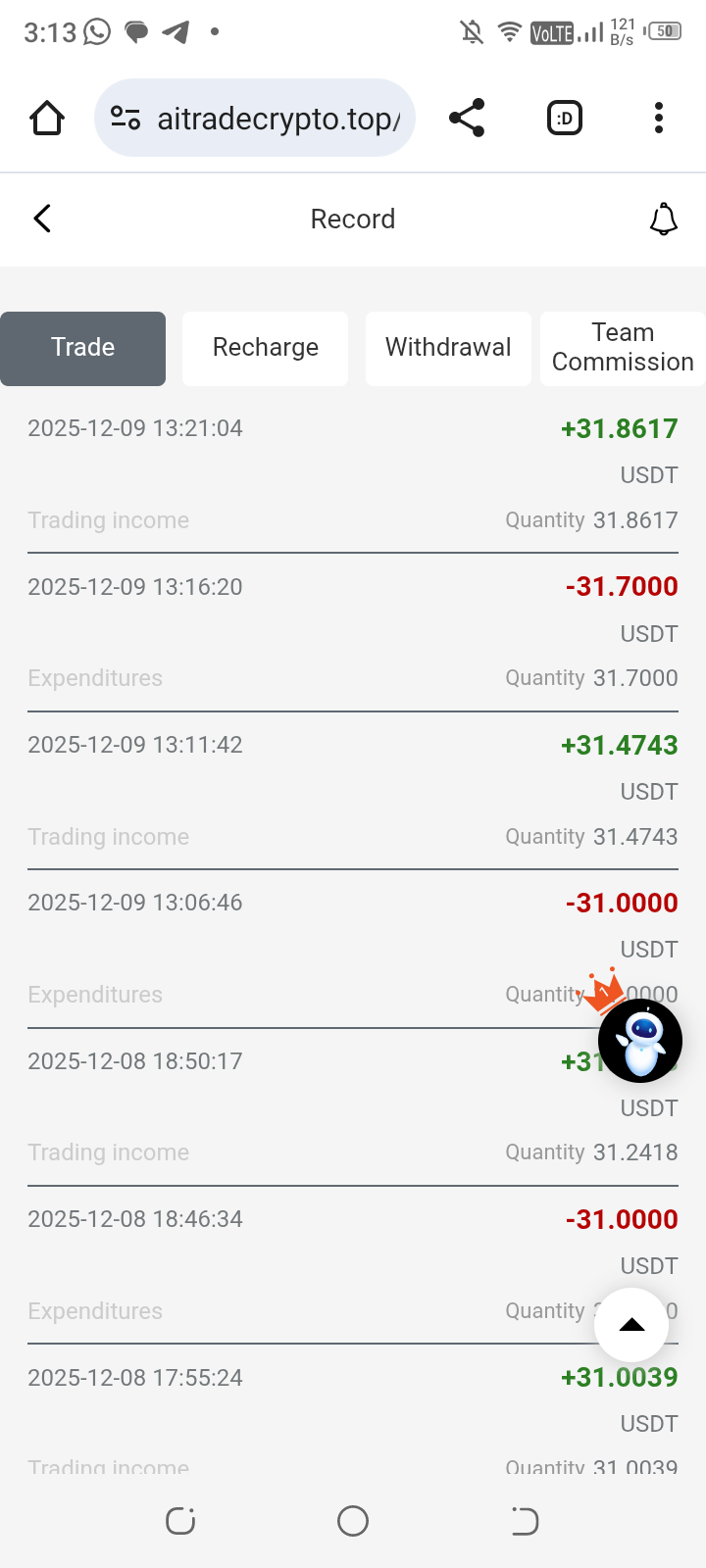Select the Trade tab

(83, 348)
